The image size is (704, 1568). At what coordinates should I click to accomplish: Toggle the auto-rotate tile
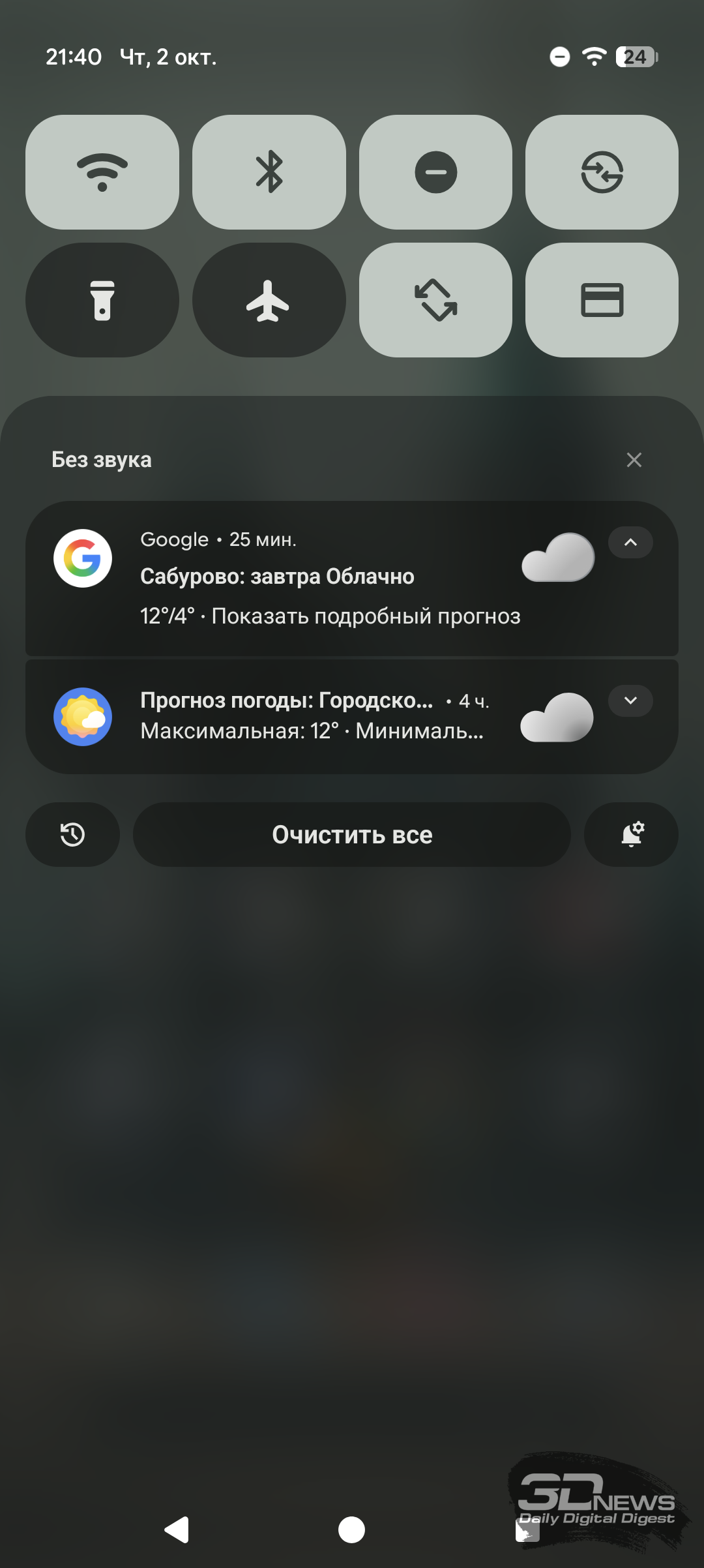pyautogui.click(x=435, y=300)
